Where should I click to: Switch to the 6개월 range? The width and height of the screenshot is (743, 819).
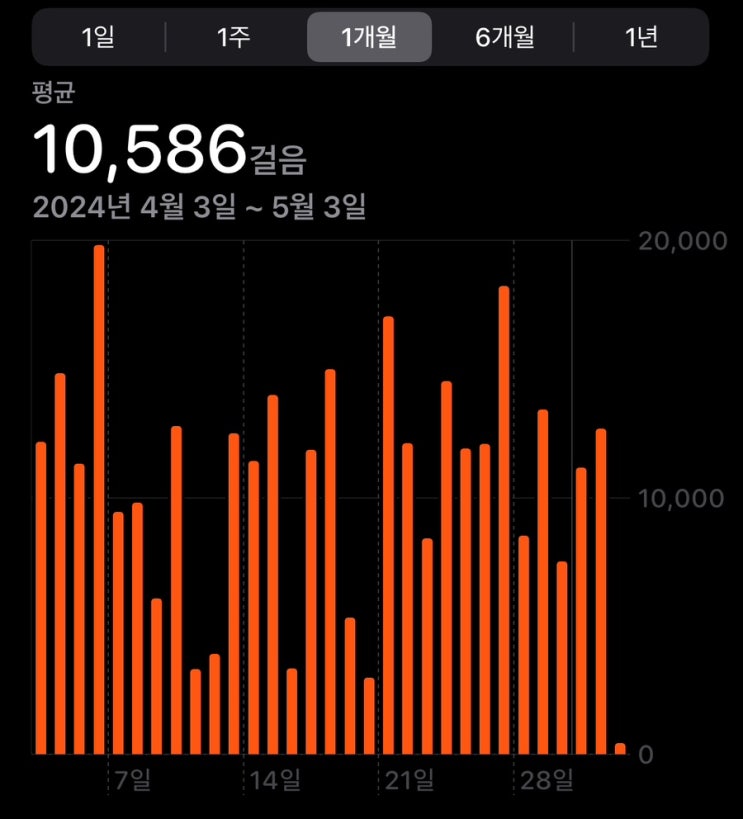[x=504, y=38]
